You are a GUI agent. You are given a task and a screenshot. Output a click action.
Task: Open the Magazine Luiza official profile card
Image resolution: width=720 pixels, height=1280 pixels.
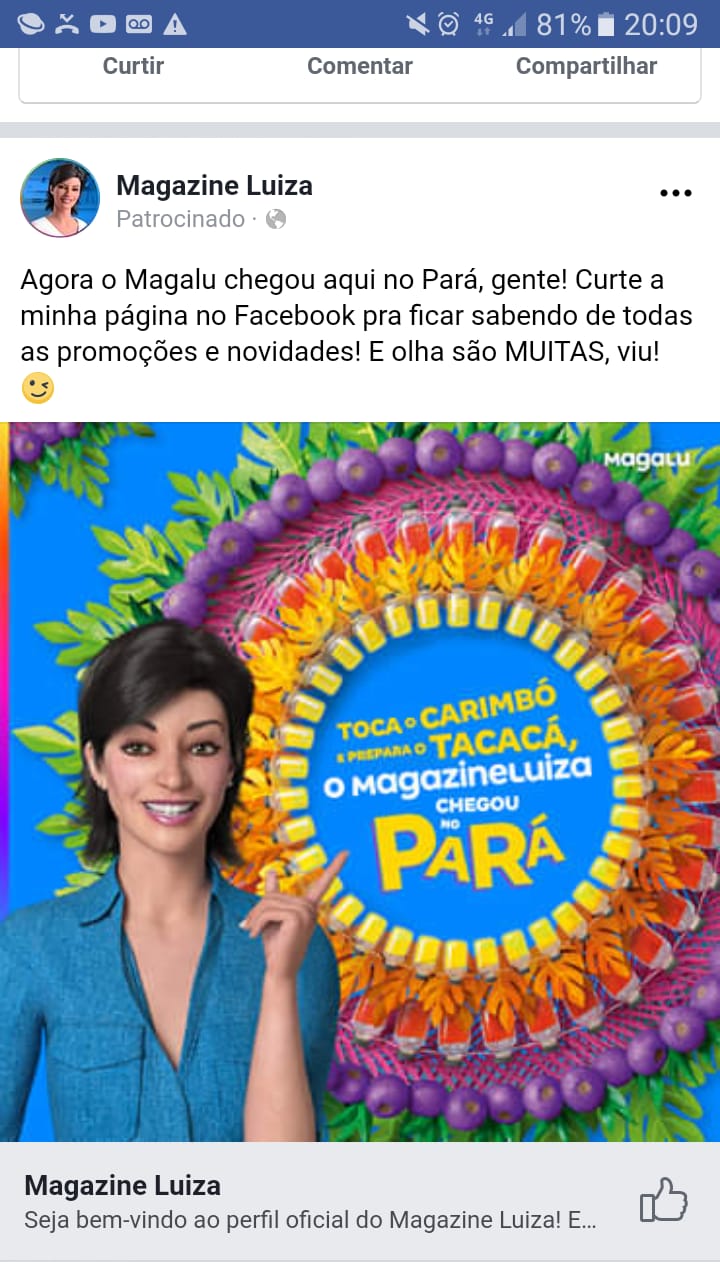coord(310,1202)
